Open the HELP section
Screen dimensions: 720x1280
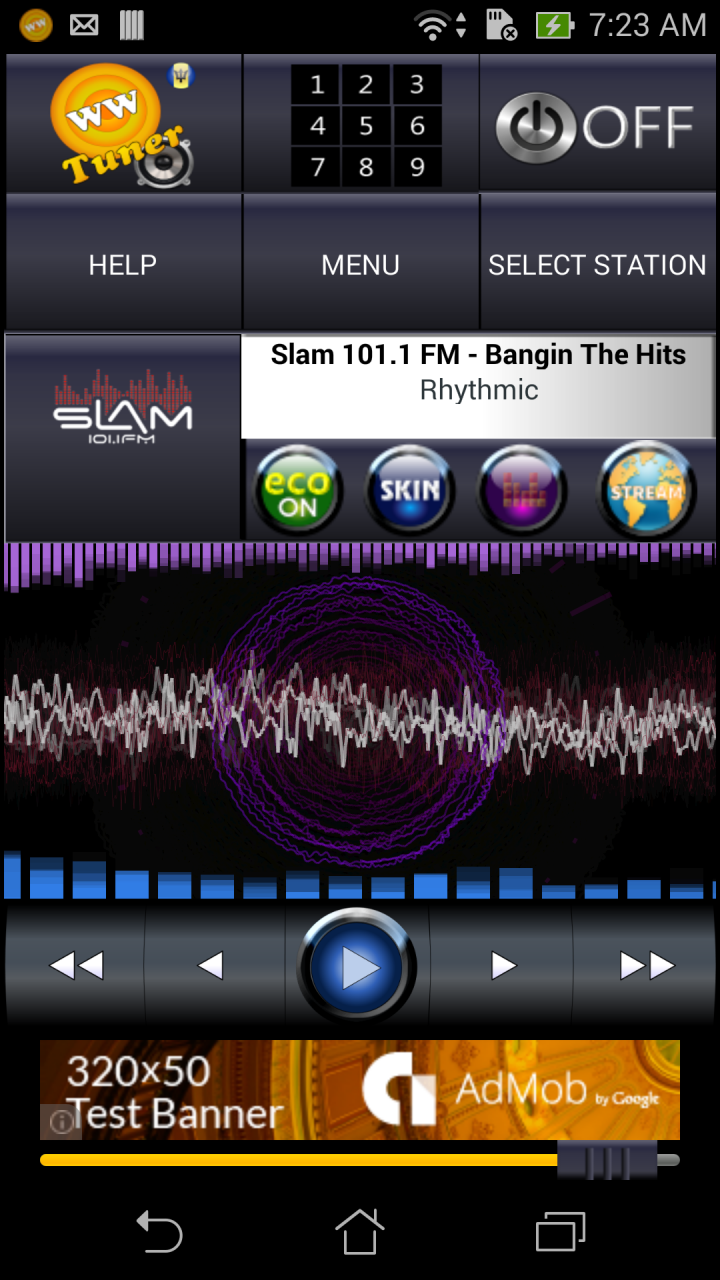123,265
